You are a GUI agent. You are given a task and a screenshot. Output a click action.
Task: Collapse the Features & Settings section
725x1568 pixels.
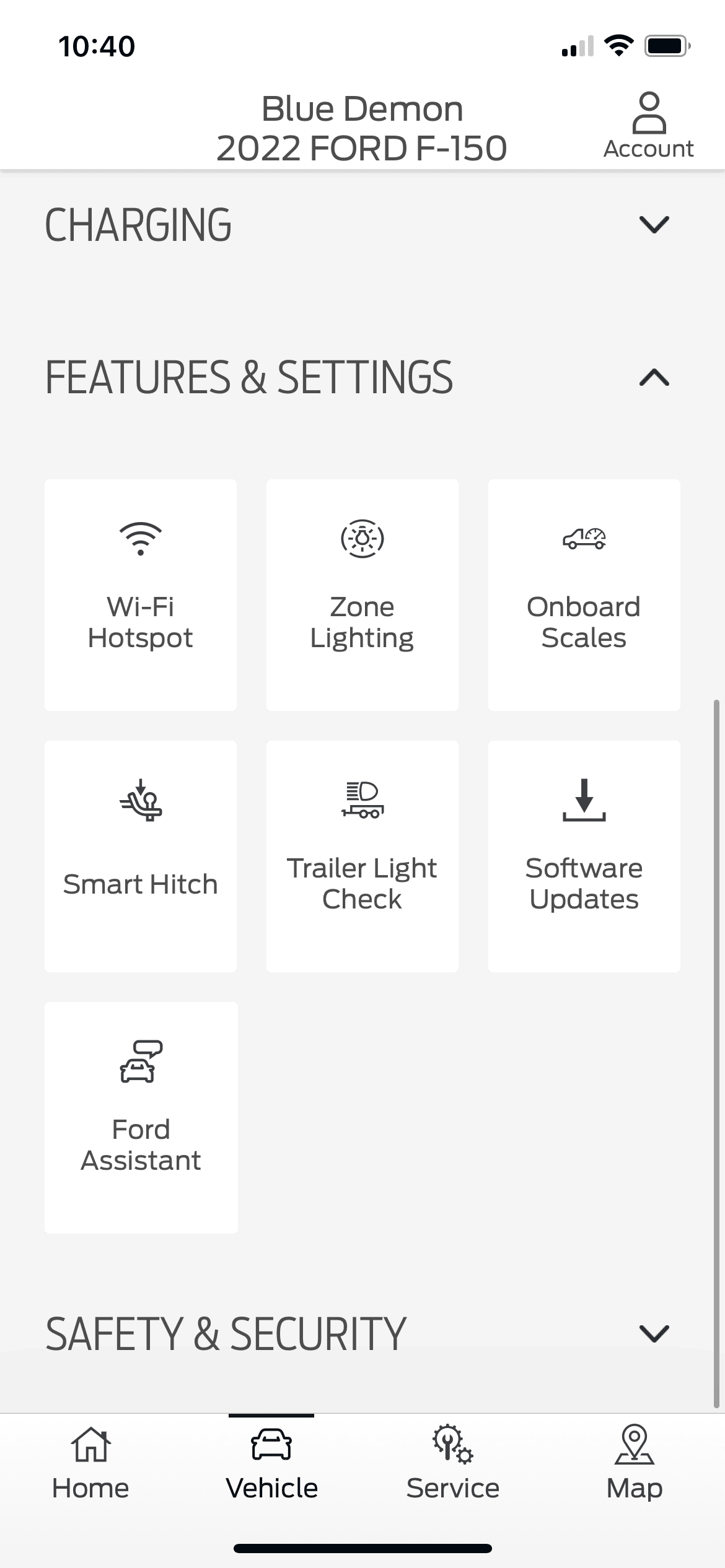tap(654, 377)
